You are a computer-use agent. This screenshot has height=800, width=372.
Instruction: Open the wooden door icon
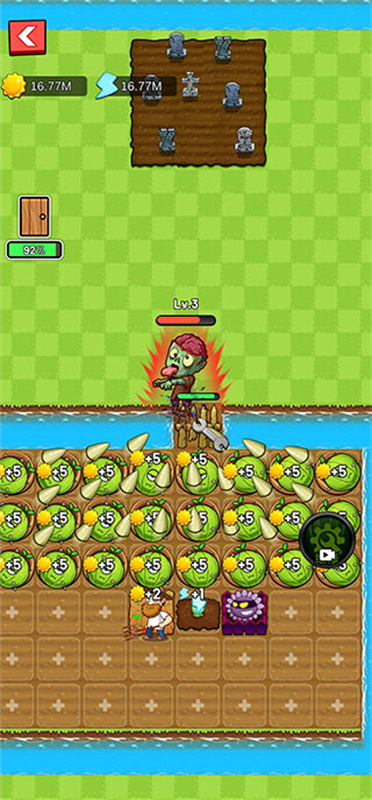coord(35,216)
